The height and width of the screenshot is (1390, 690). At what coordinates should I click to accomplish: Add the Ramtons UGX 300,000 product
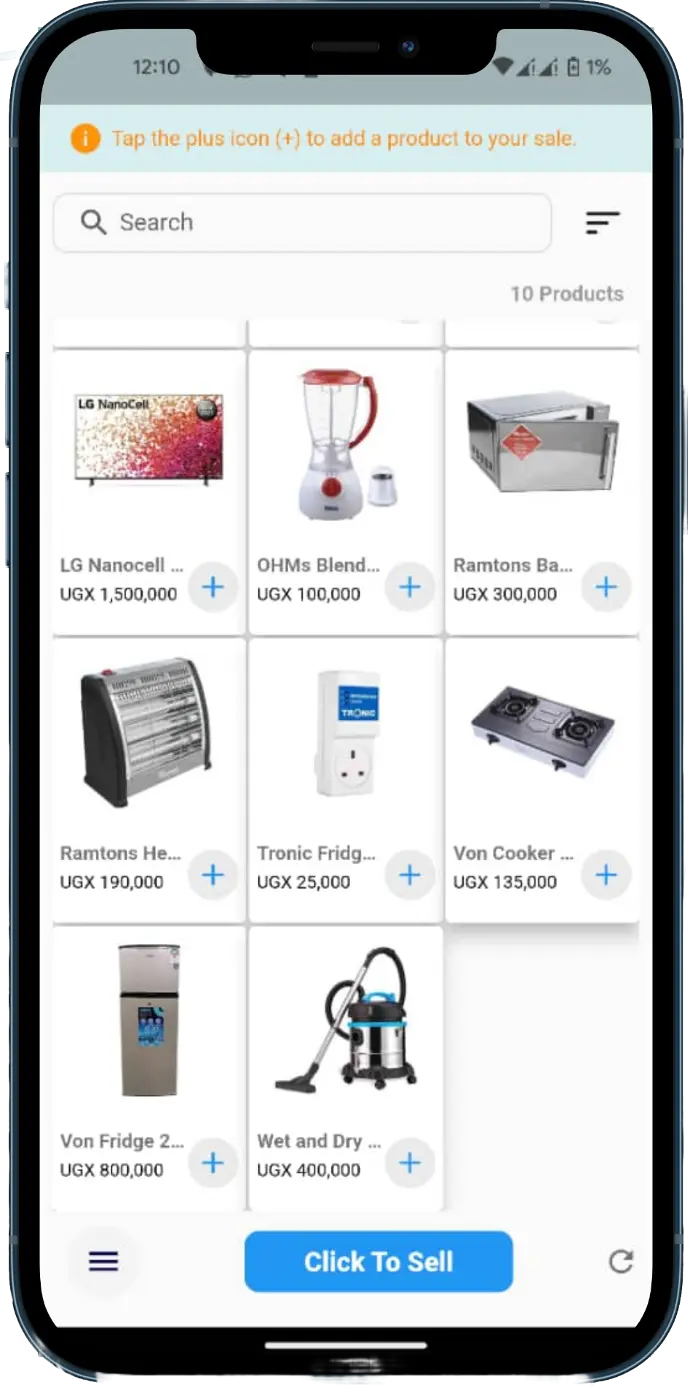606,586
